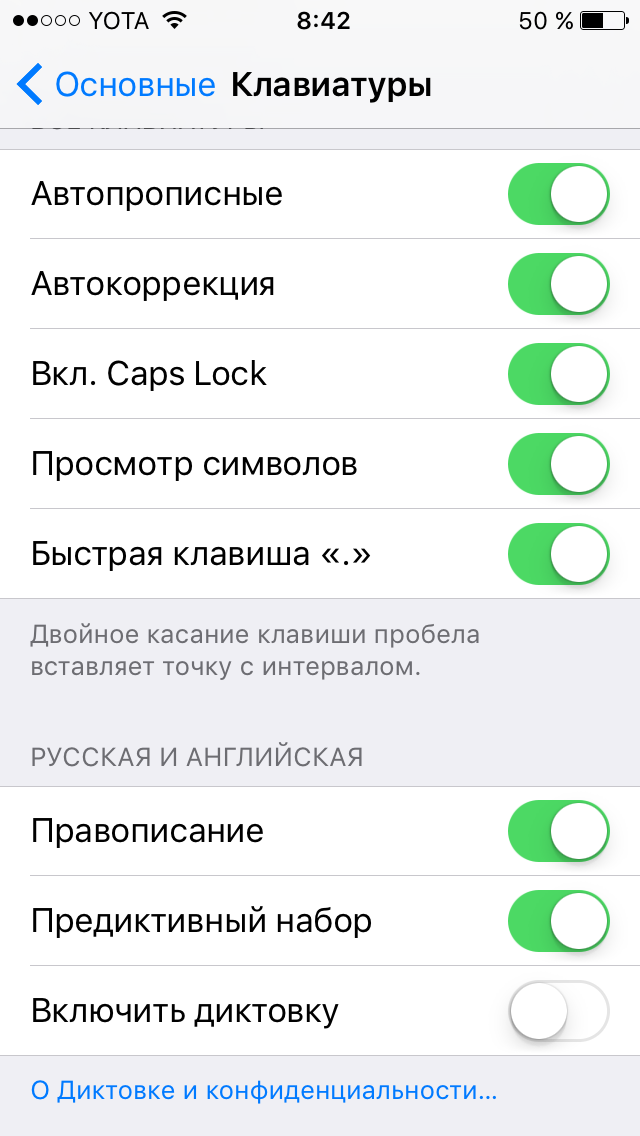
Task: Go back to Основные settings
Action: pos(115,85)
